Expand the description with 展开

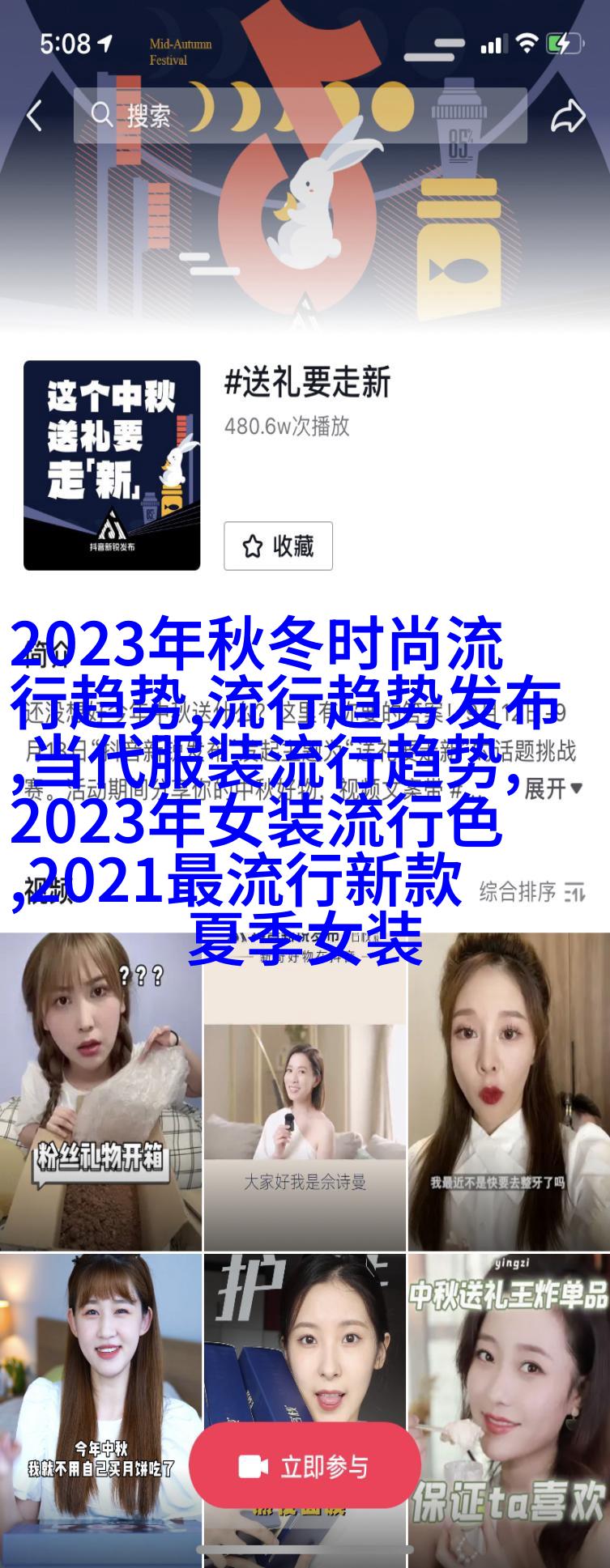553,788
